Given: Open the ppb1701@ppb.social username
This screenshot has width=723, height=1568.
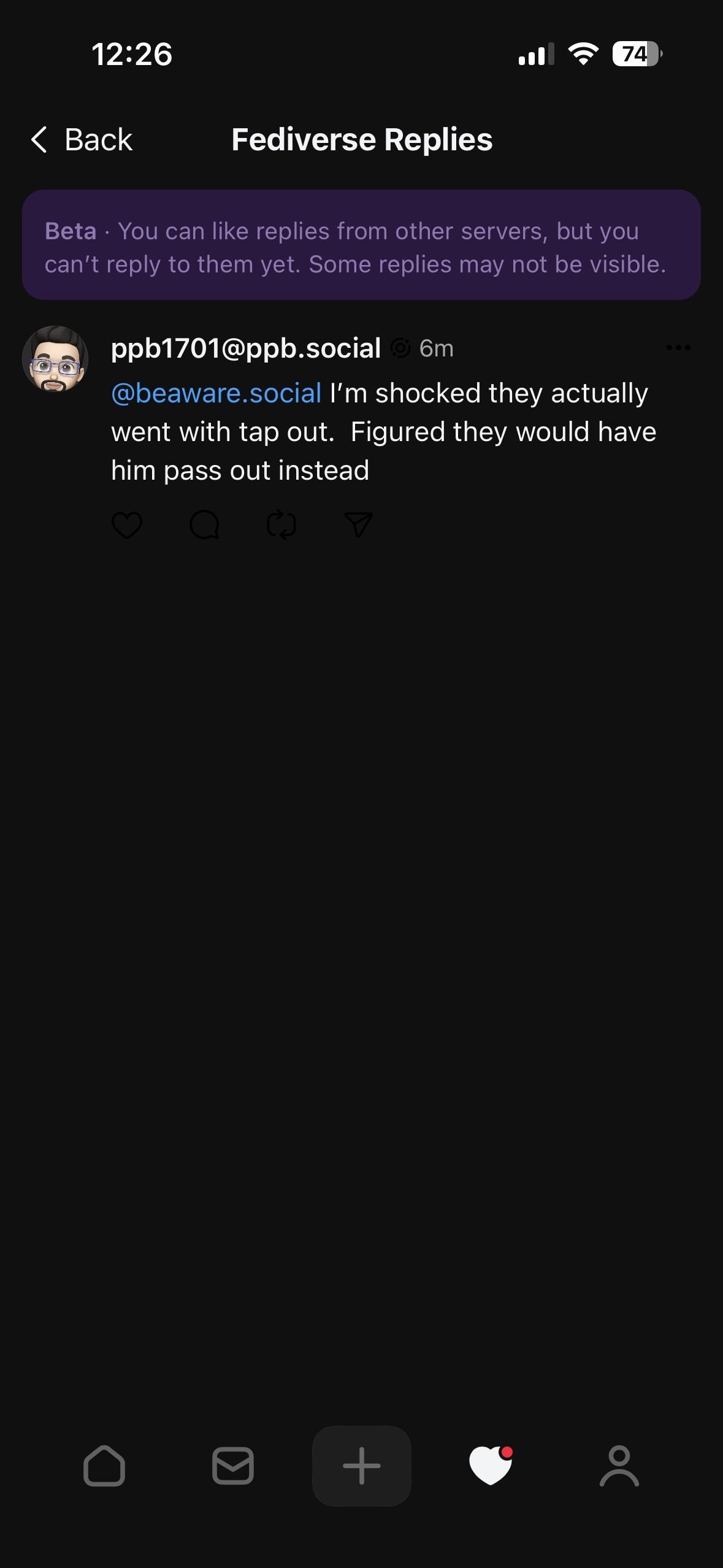Looking at the screenshot, I should (246, 348).
